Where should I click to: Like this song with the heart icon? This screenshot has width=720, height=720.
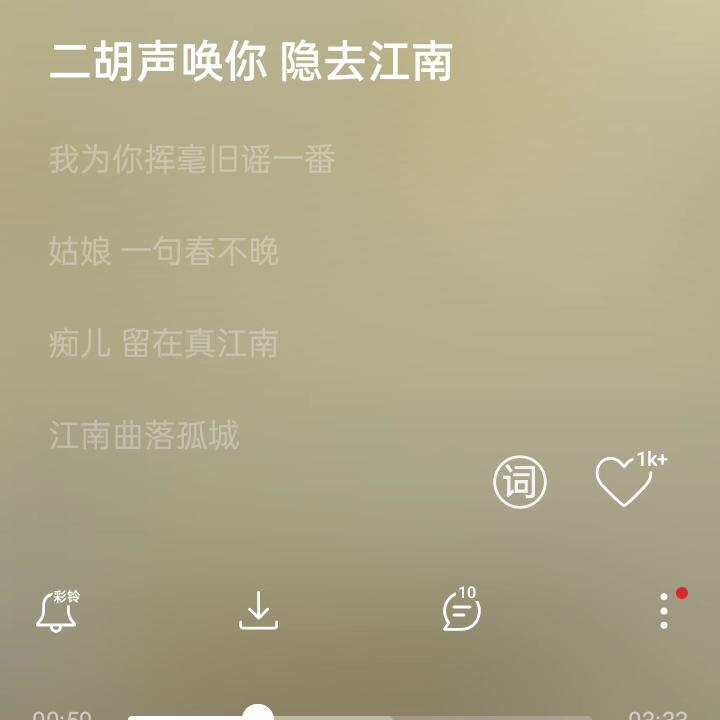(623, 481)
